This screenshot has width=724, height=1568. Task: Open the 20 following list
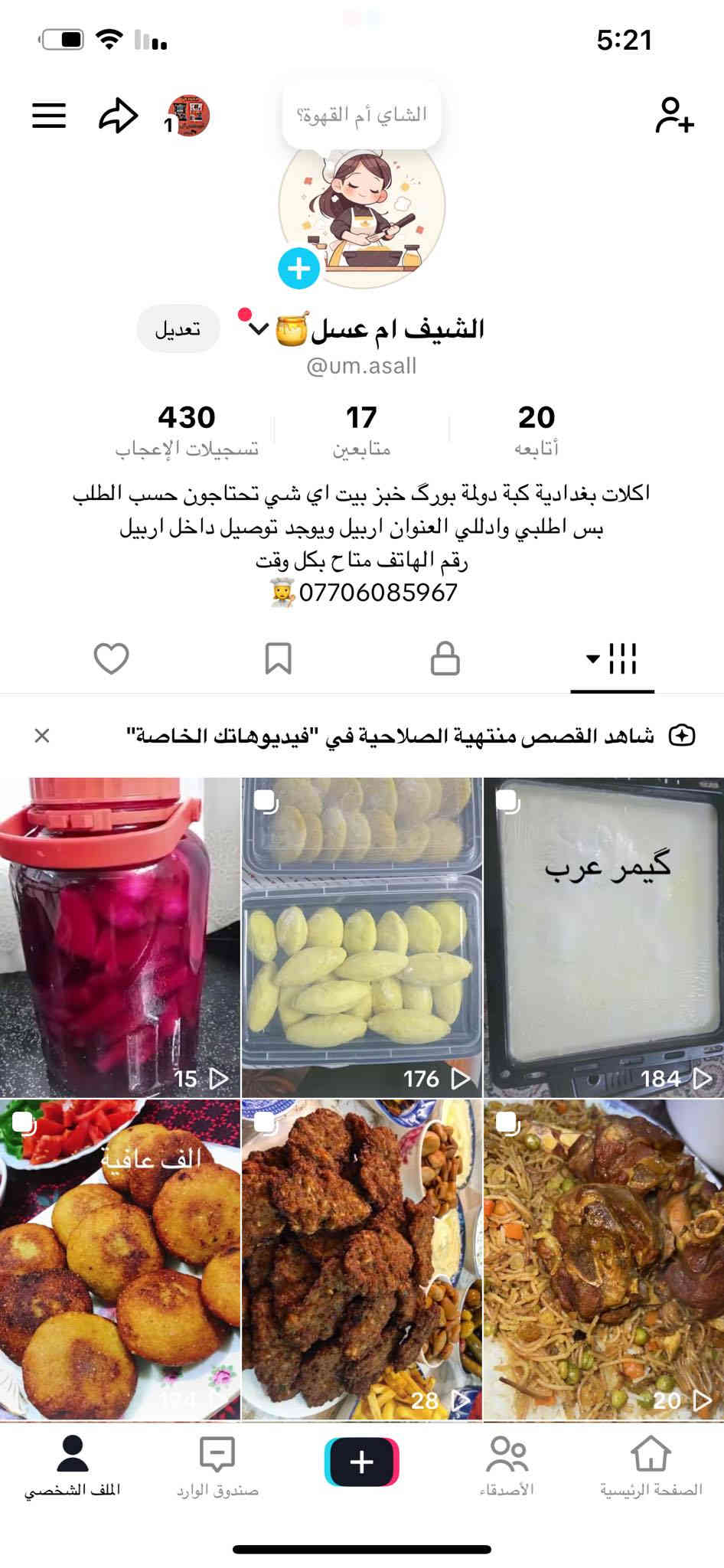[x=536, y=429]
